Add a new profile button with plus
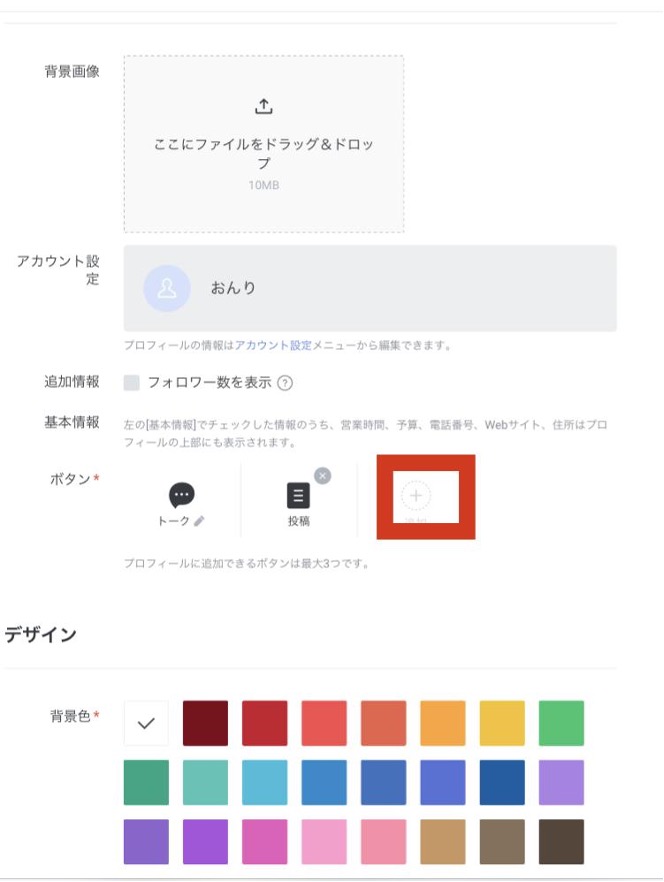This screenshot has height=882, width=664. (417, 495)
